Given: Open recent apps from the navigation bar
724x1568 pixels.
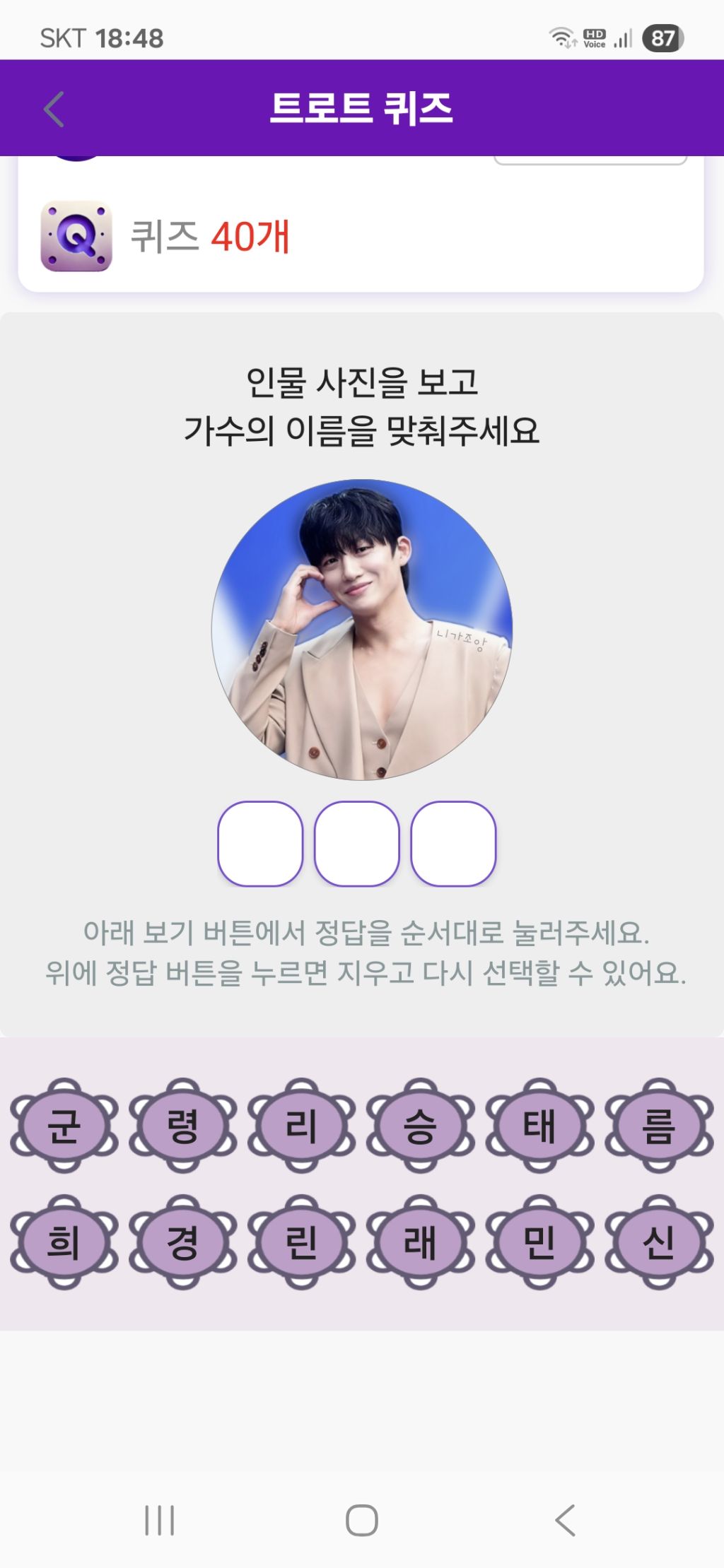Looking at the screenshot, I should click(x=159, y=1521).
